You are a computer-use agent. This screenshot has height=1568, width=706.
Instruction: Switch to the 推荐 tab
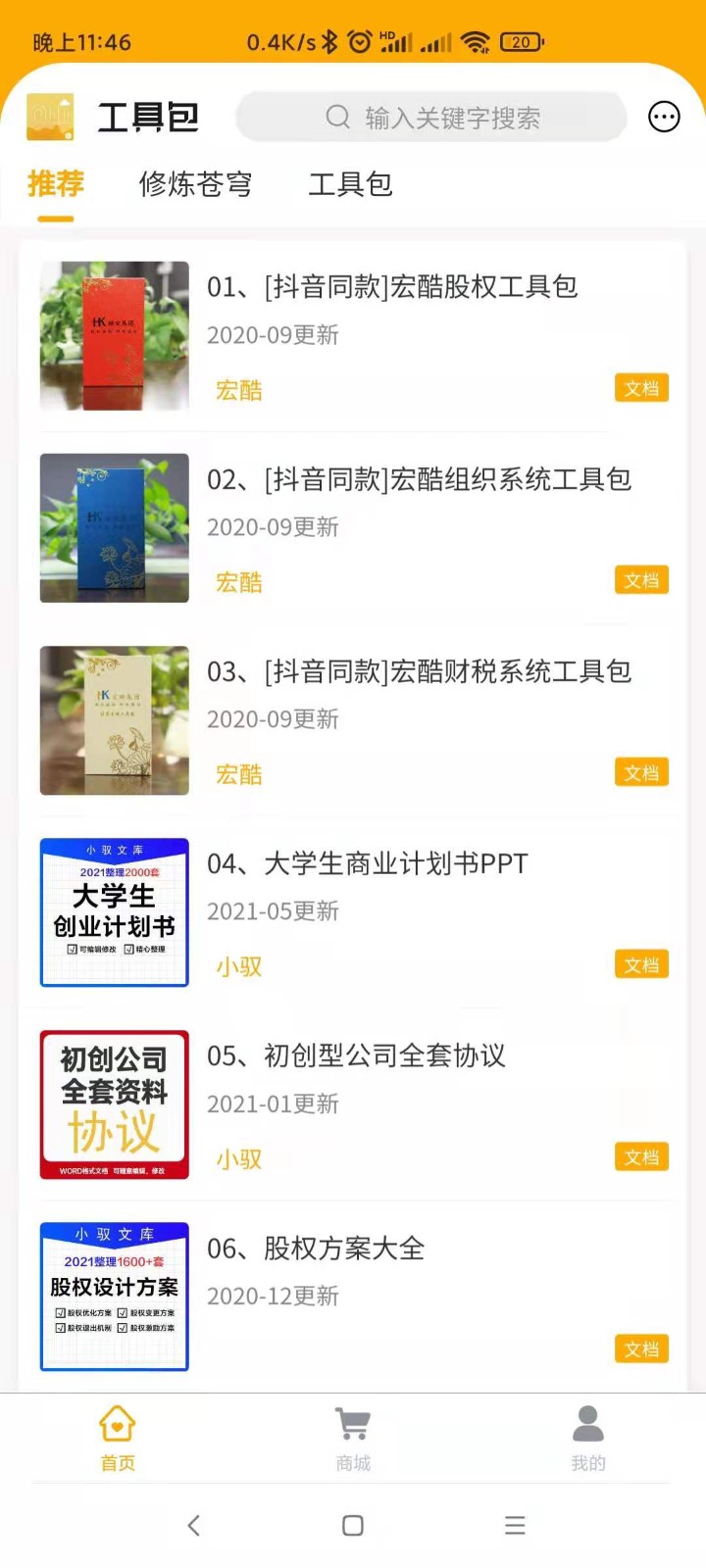pos(56,184)
